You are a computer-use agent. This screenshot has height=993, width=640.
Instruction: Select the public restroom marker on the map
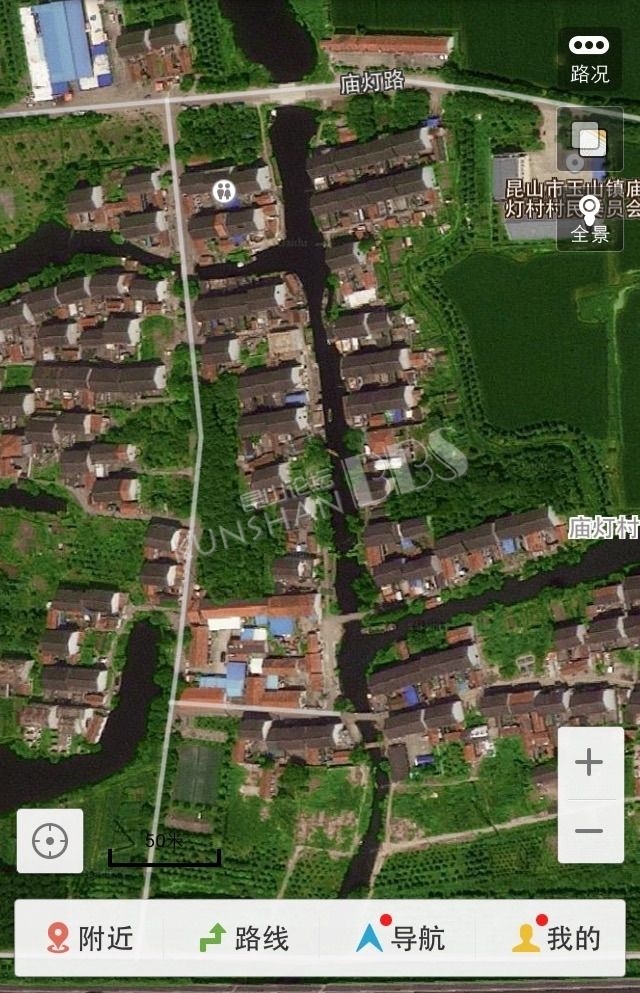click(x=223, y=190)
